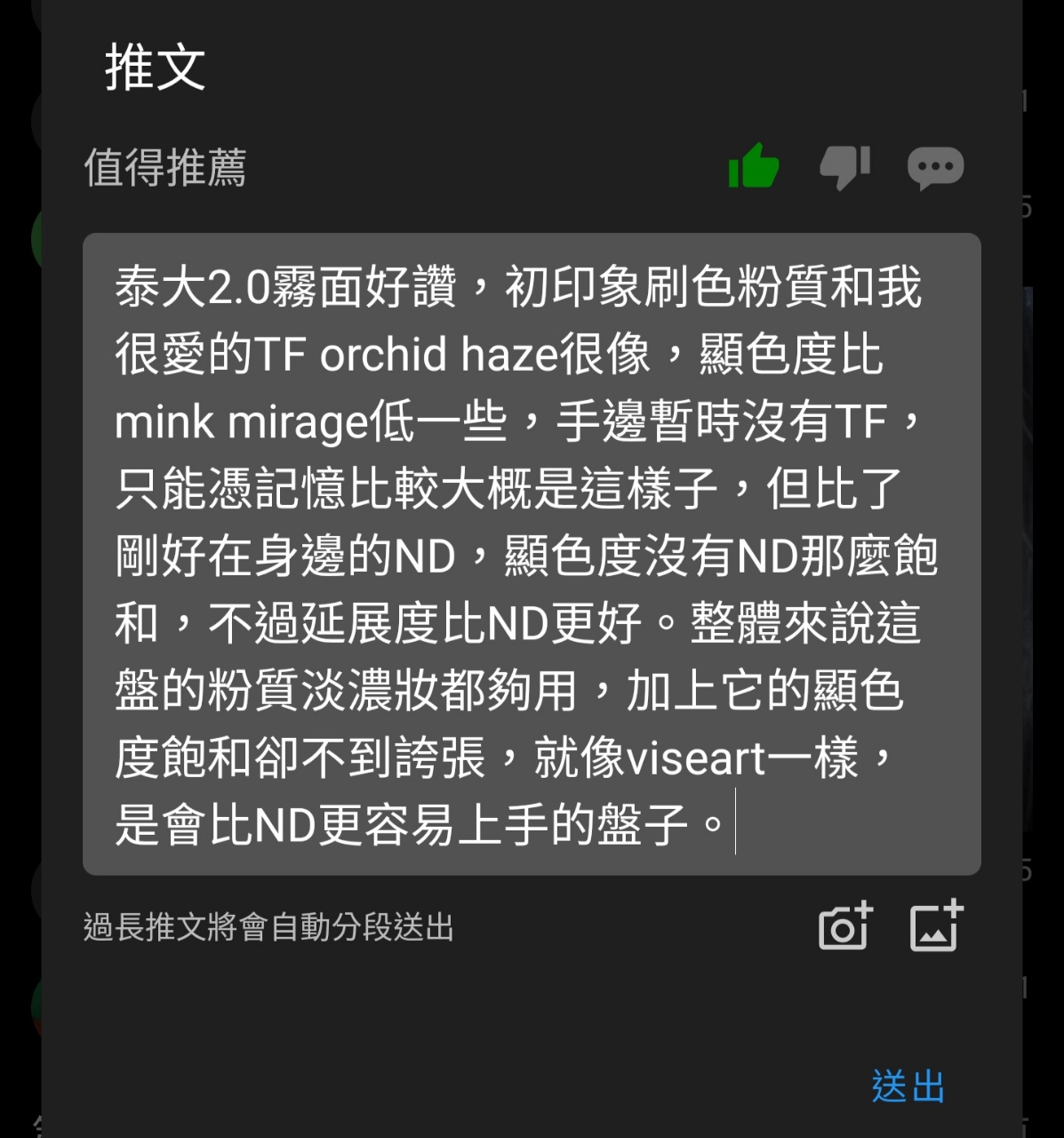This screenshot has width=1064, height=1138.
Task: Select the thumbs-down icon
Action: [x=844, y=166]
